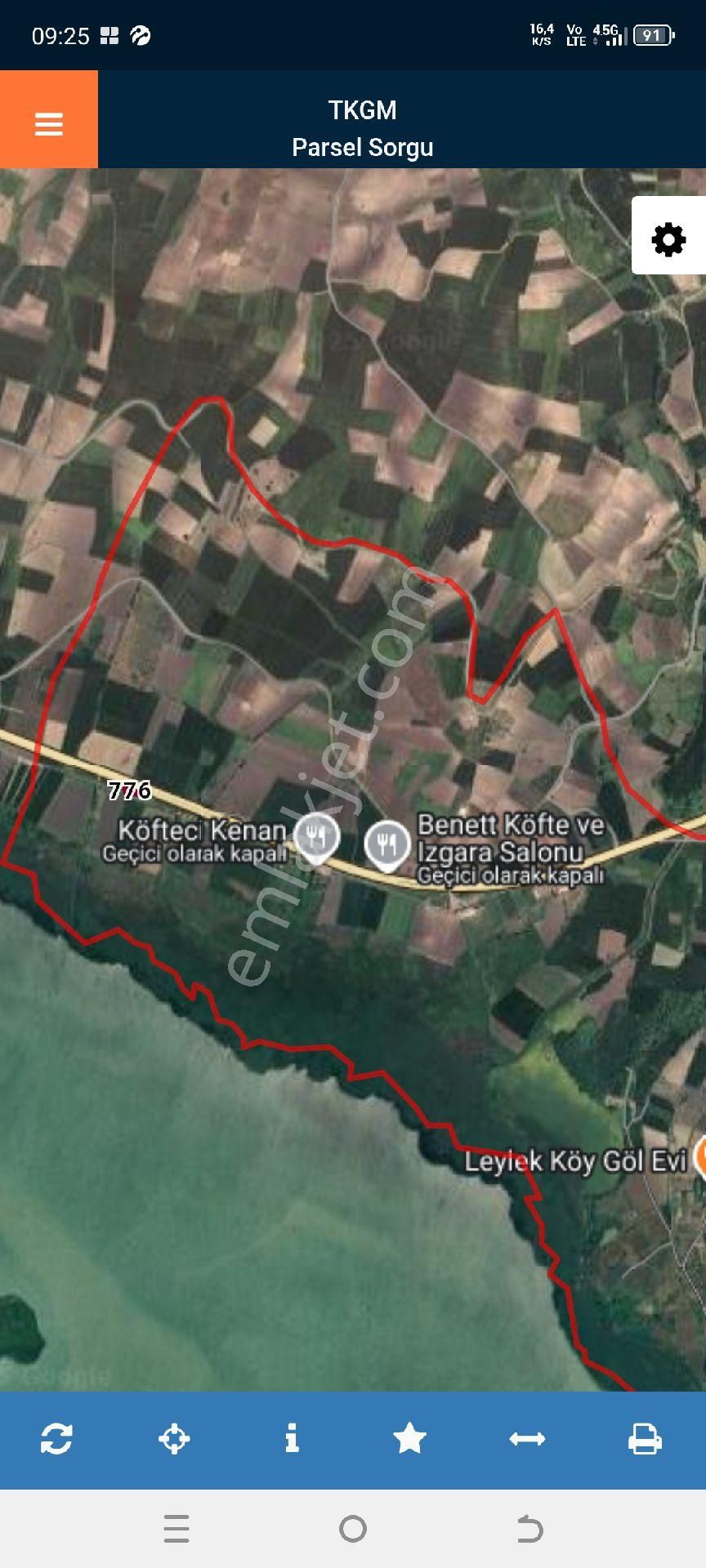The image size is (706, 1568).
Task: Add parcel to favorites star
Action: [x=409, y=1438]
